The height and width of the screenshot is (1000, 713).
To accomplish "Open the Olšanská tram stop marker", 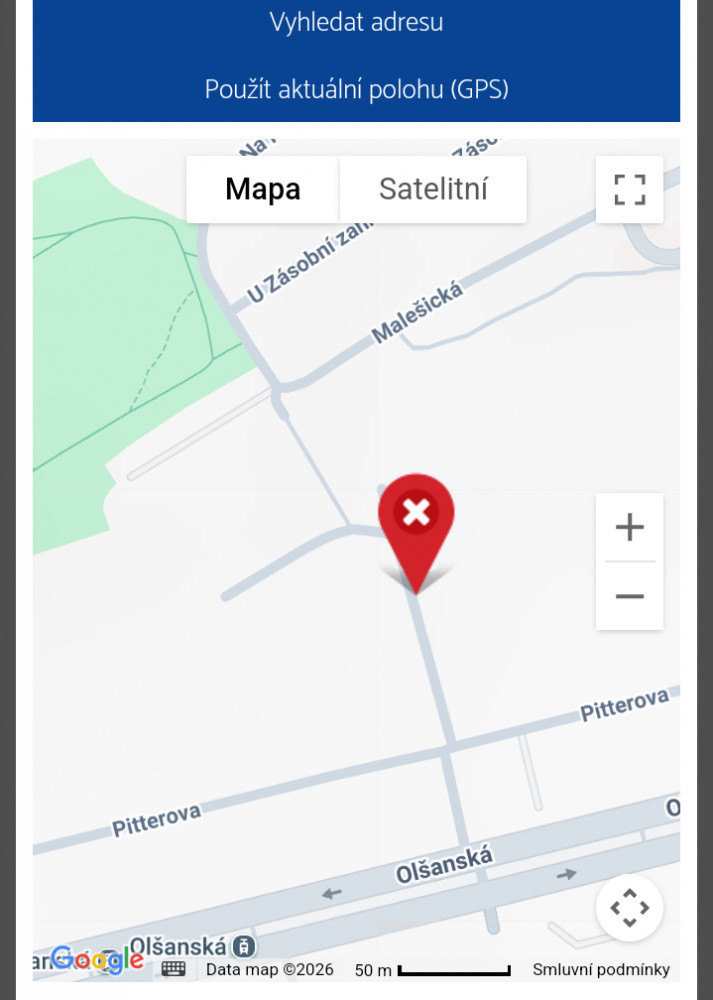I will 243,945.
